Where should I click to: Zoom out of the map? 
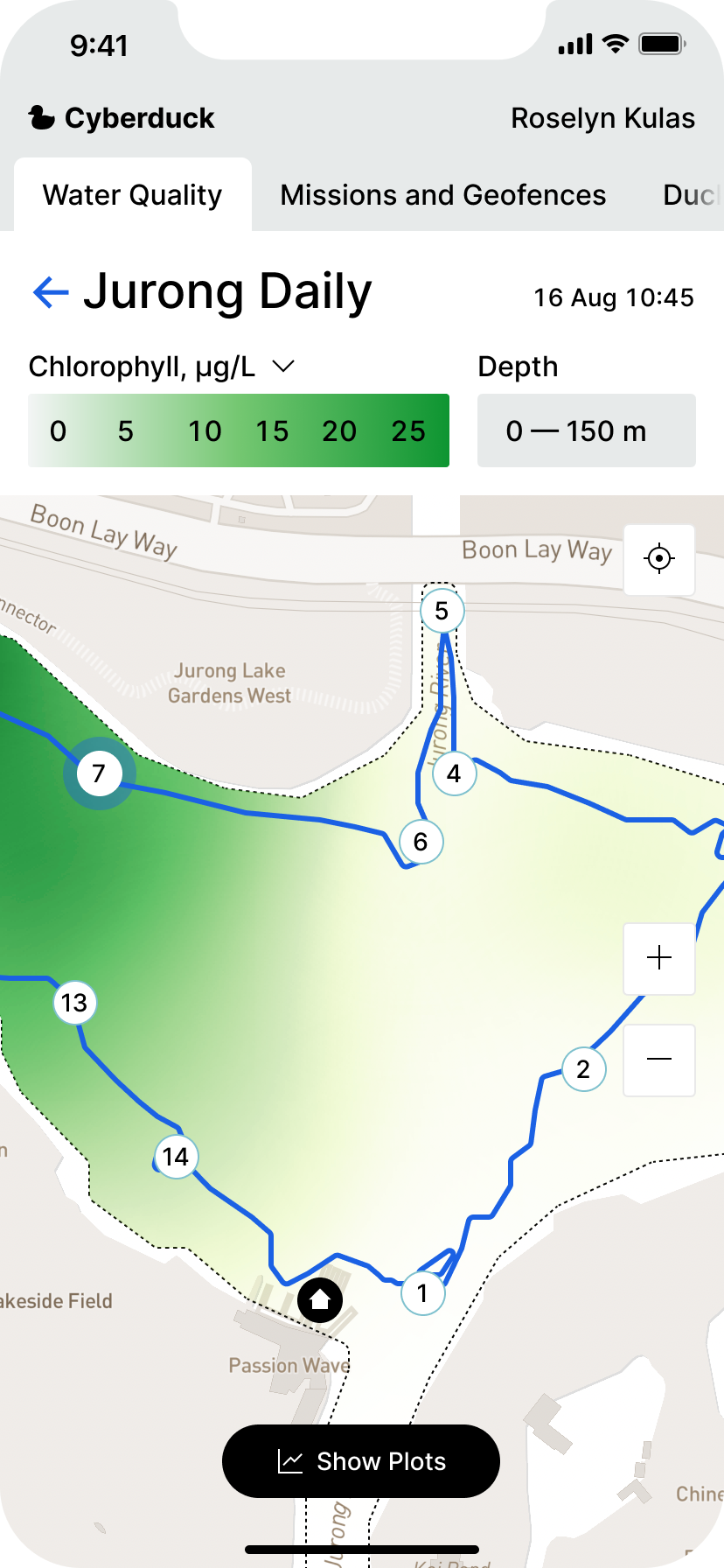coord(659,1060)
